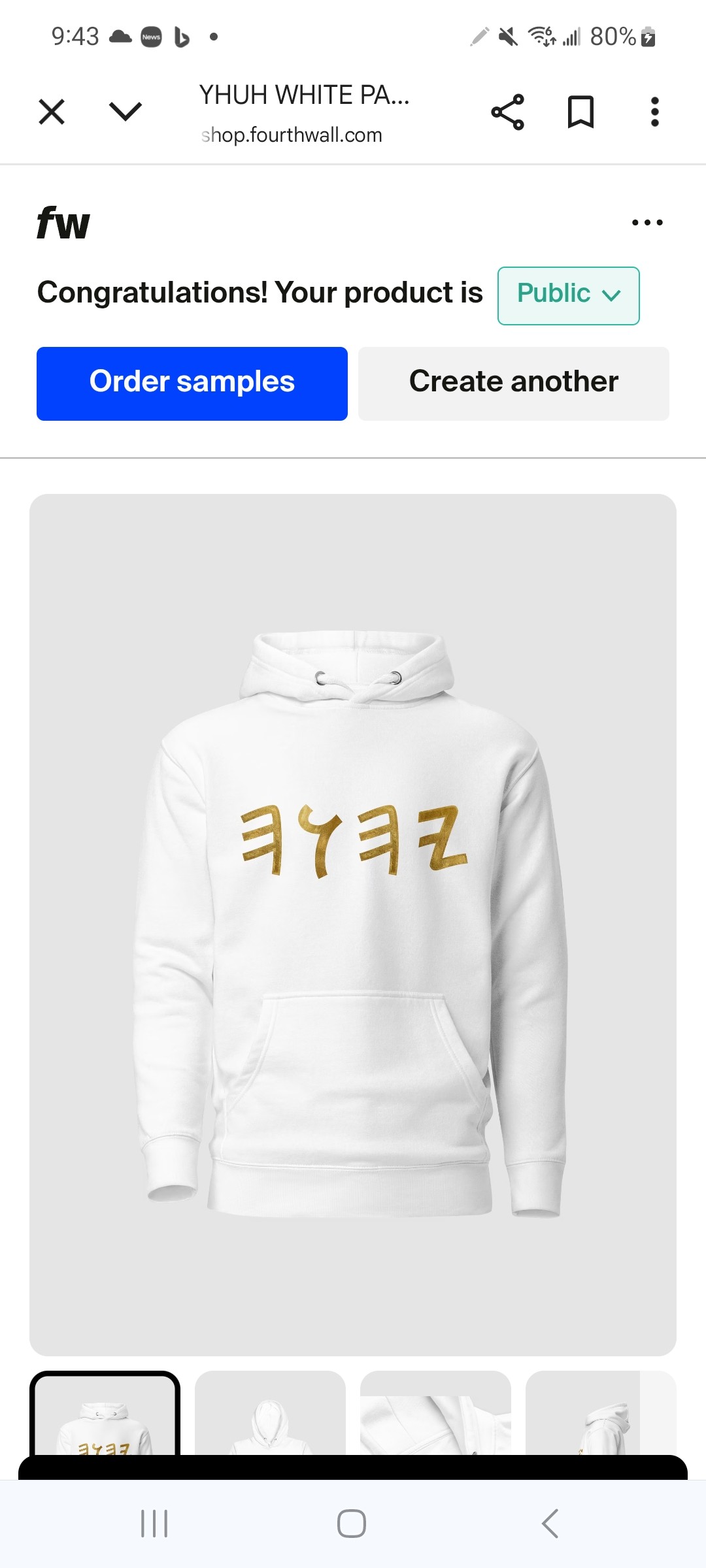Viewport: 706px width, 1568px height.
Task: Create another product
Action: [513, 384]
